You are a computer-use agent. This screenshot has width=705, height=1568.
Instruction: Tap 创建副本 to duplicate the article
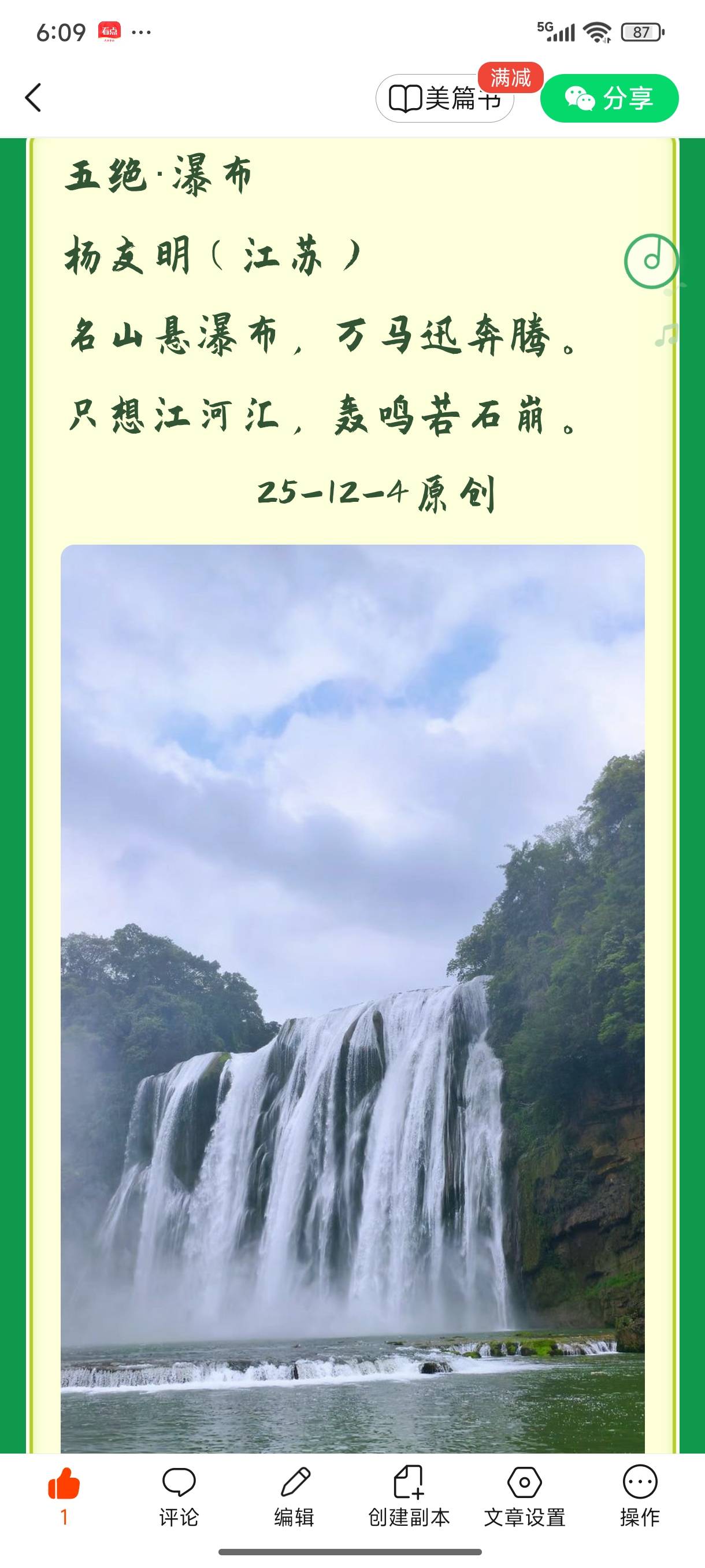point(409,1496)
